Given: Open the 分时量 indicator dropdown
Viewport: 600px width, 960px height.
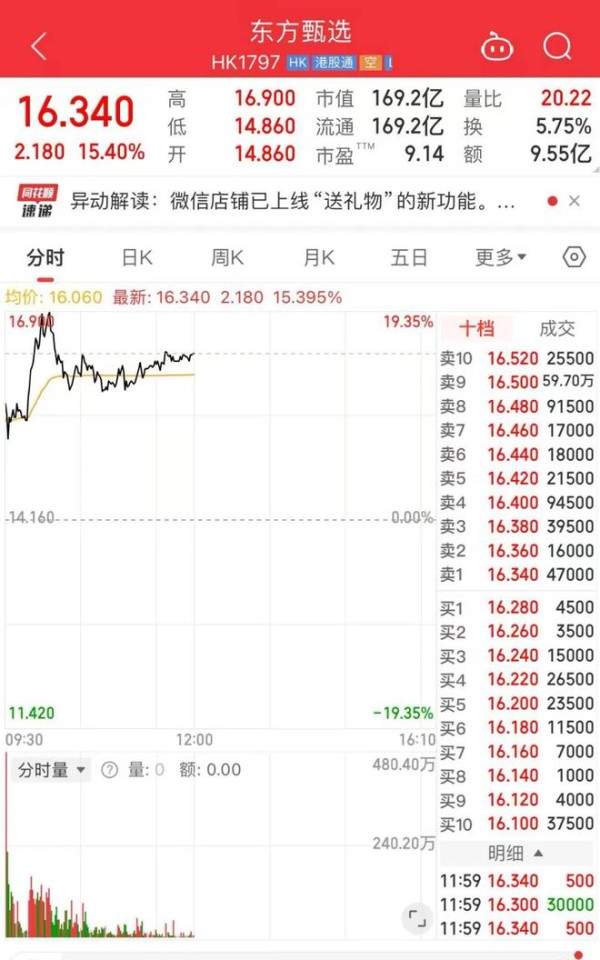Looking at the screenshot, I should 51,770.
